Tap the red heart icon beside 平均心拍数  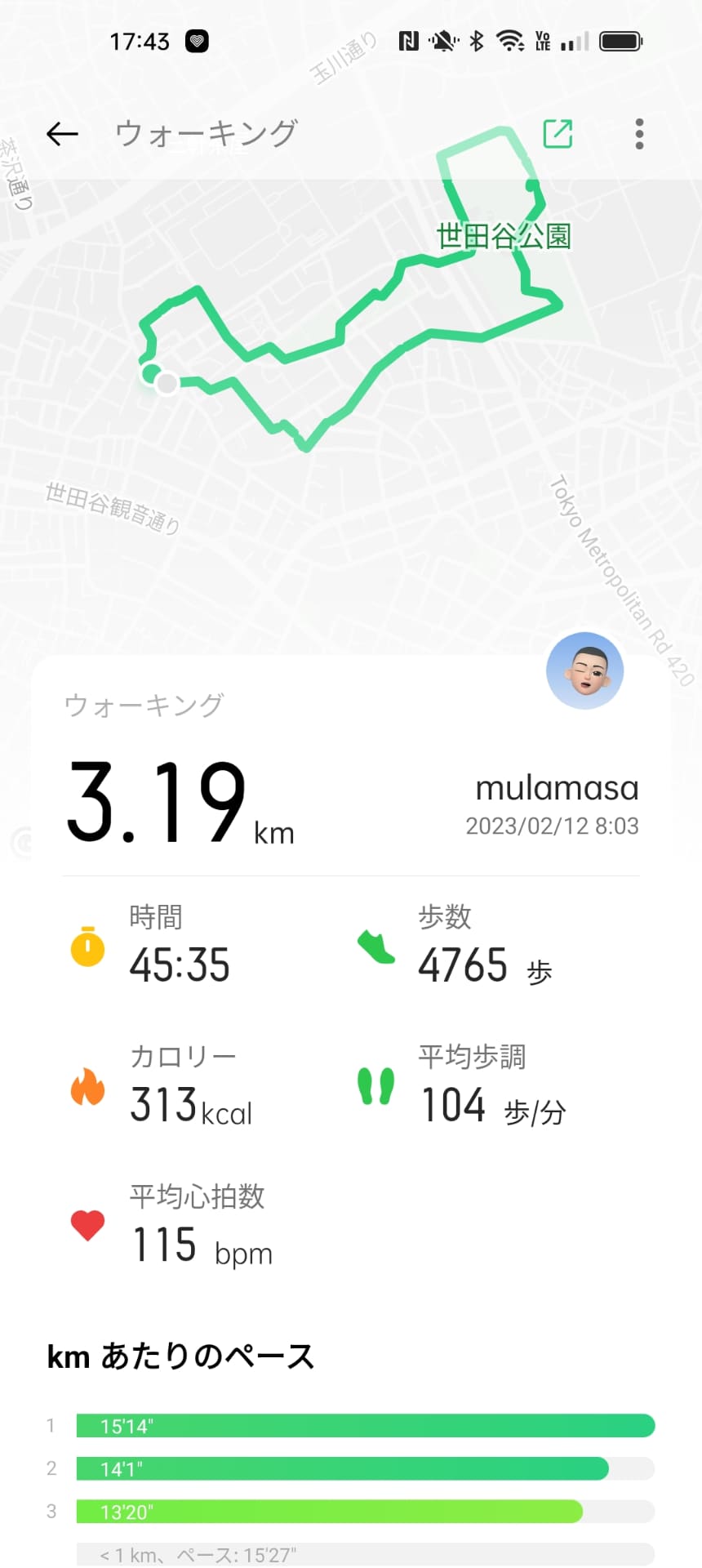tap(87, 1225)
